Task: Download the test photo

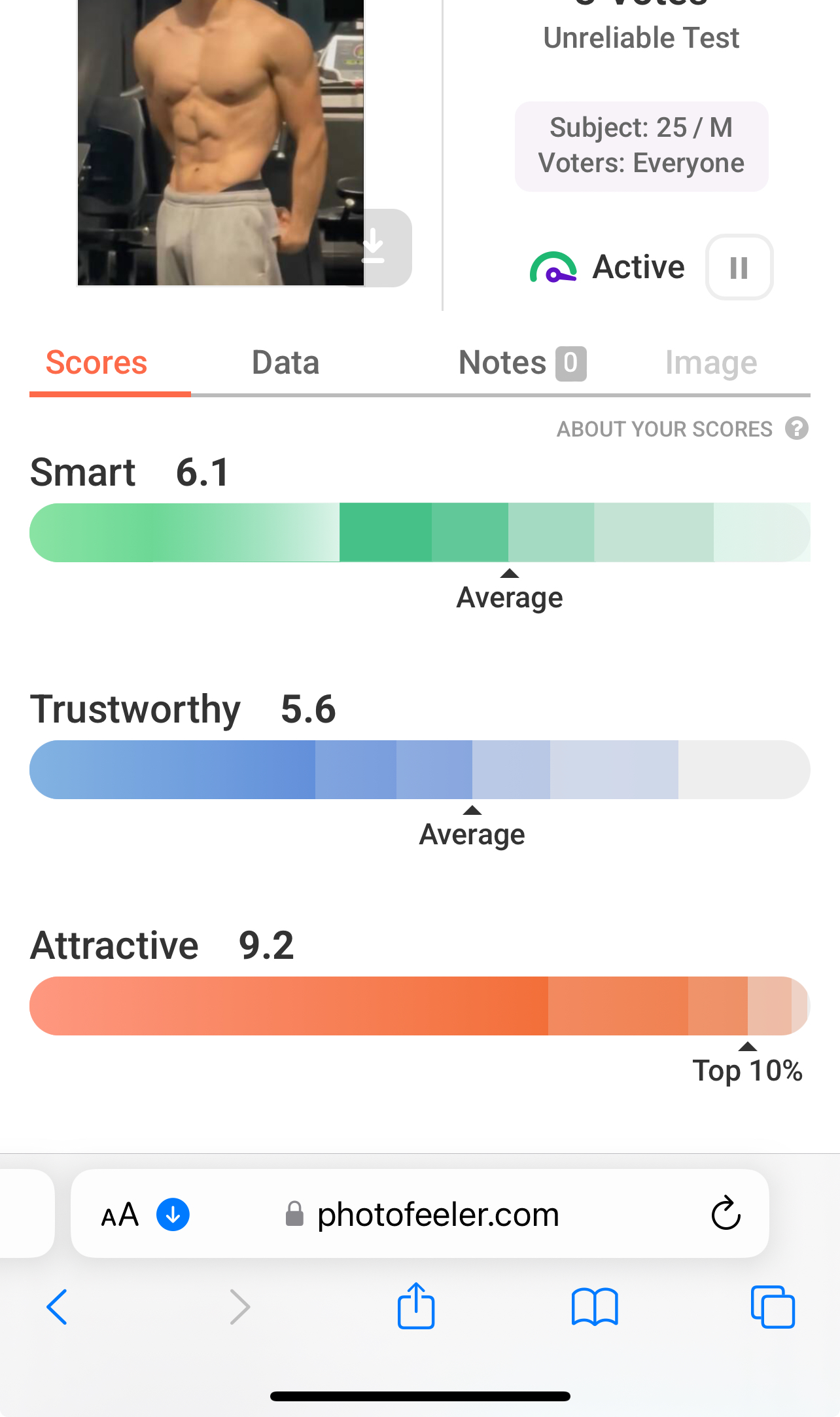Action: [375, 247]
